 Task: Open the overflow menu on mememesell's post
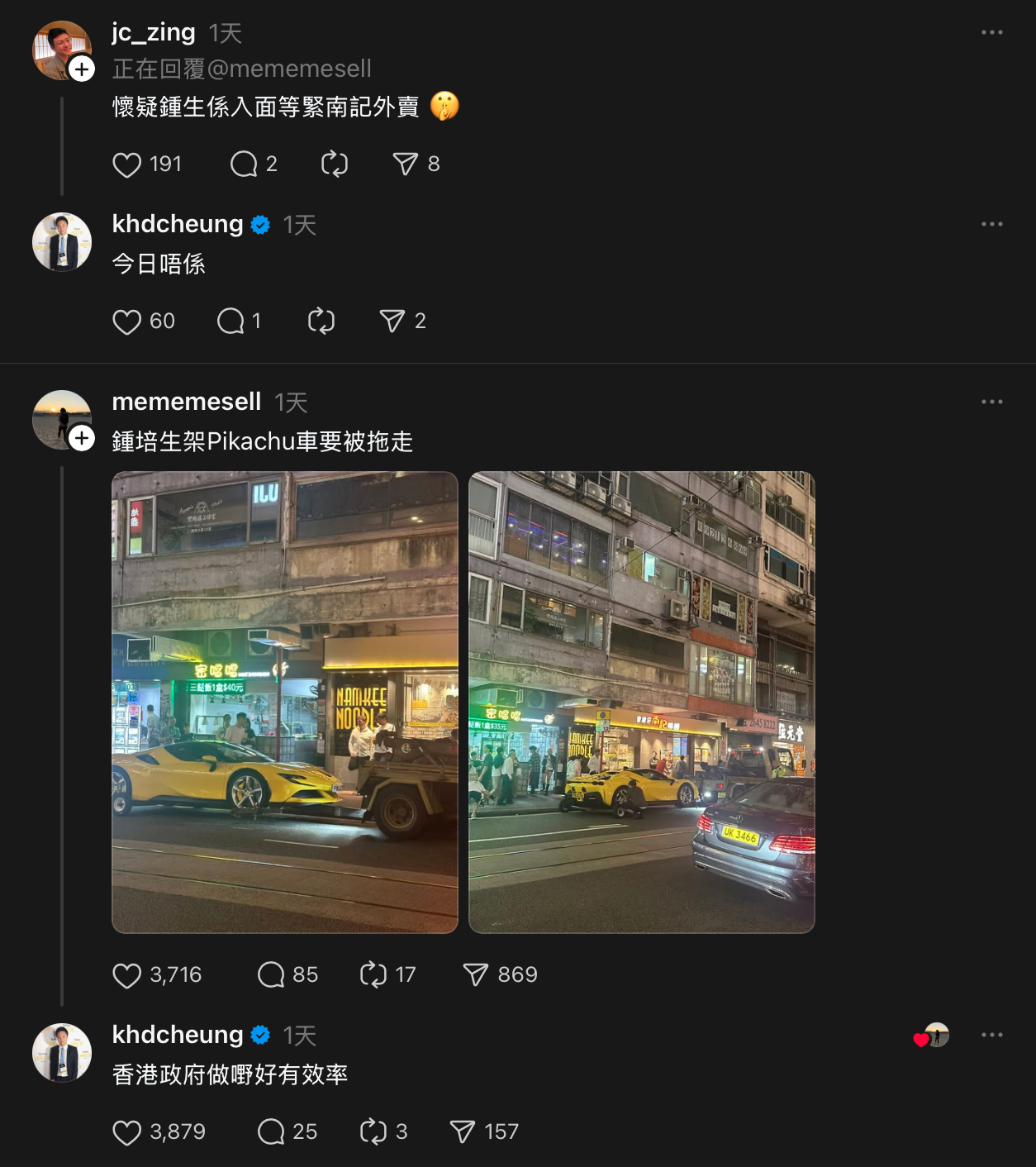click(x=991, y=402)
